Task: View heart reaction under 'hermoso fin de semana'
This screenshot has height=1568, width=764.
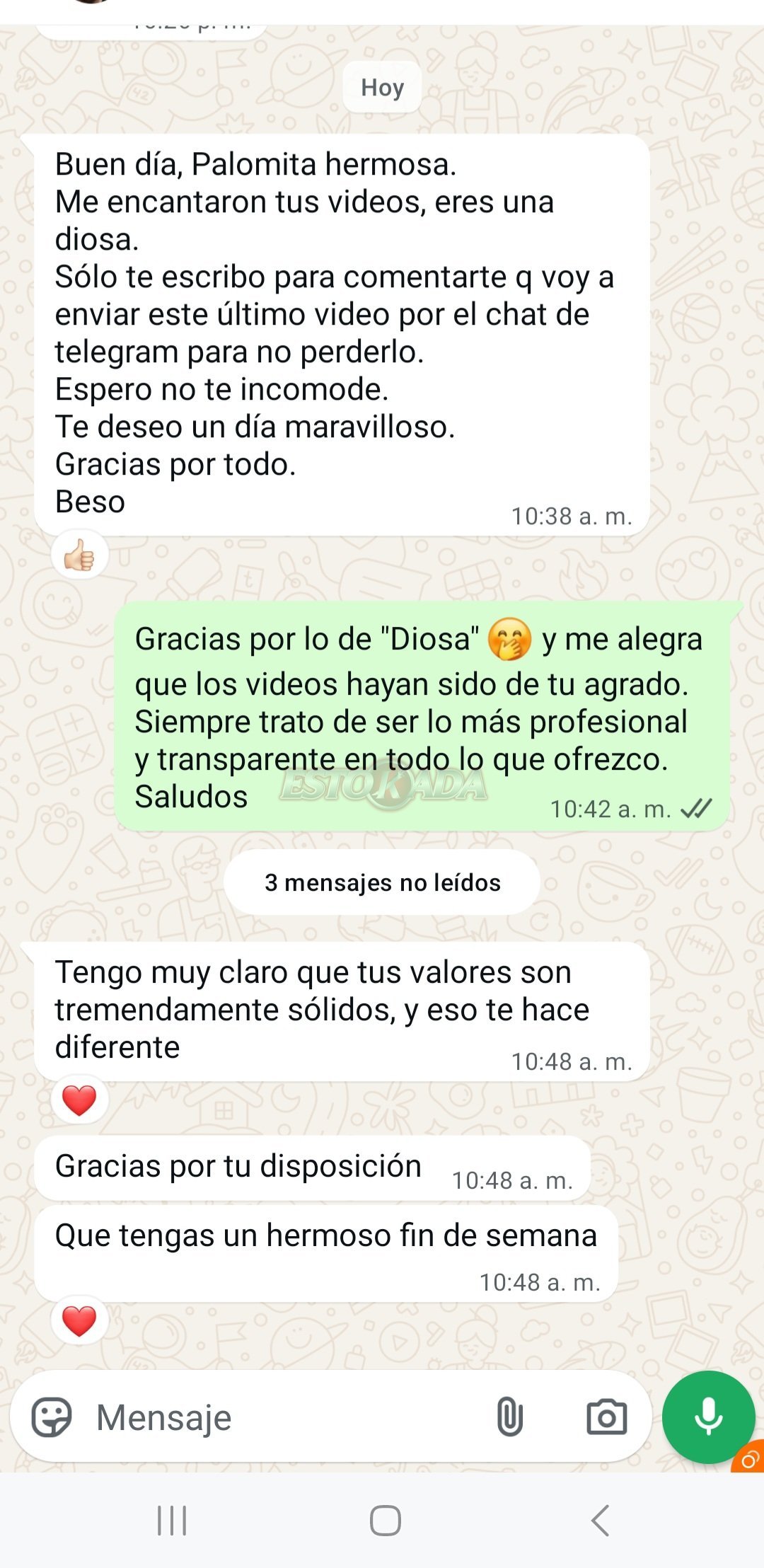Action: coord(79,1320)
